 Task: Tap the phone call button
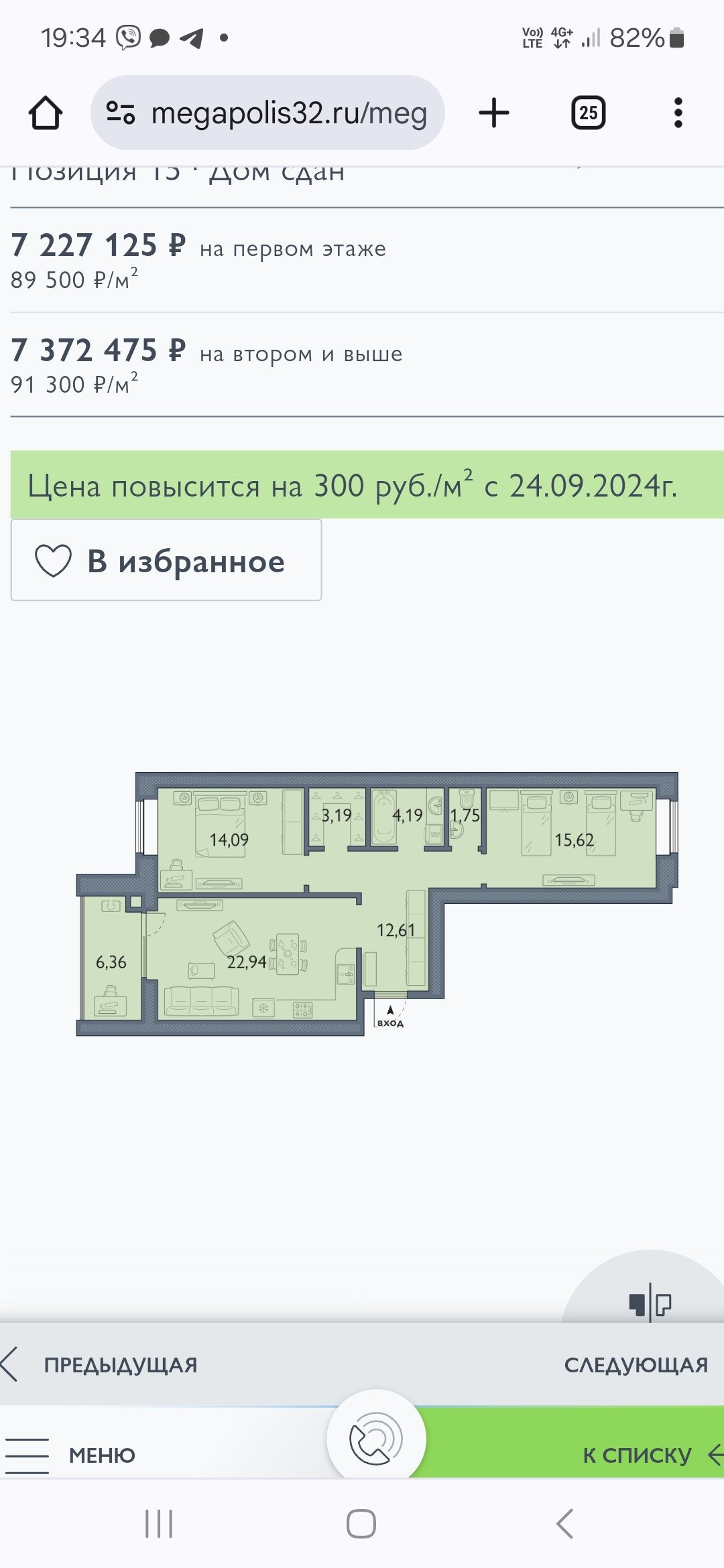[x=376, y=1439]
